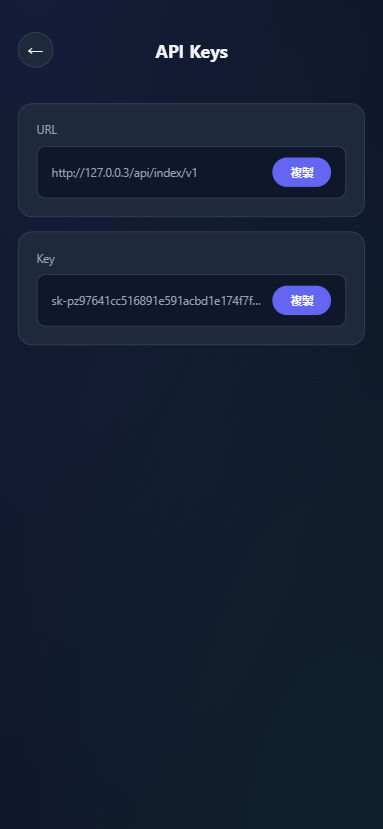Screen dimensions: 383x829
Task: Select the Key field starting with sk-pz97641
Action: (x=191, y=300)
